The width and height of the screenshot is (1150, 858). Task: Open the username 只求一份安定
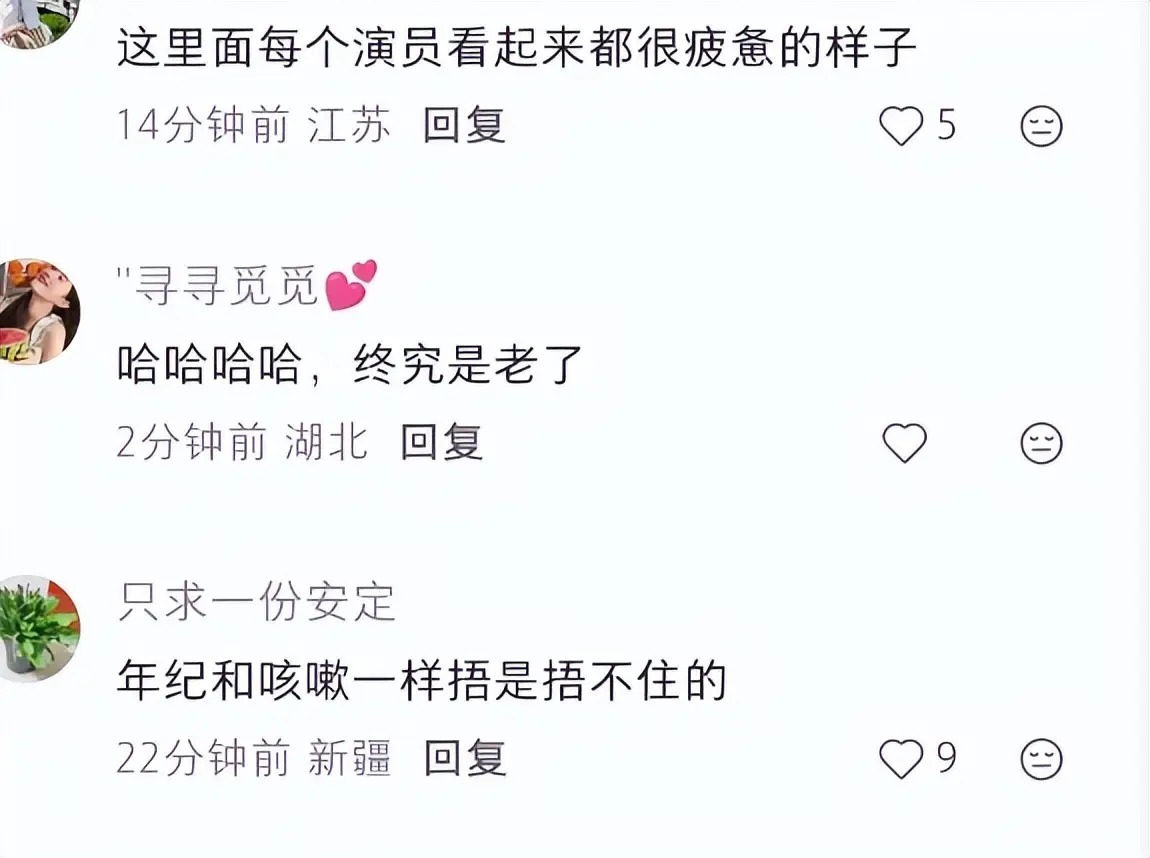coord(257,603)
